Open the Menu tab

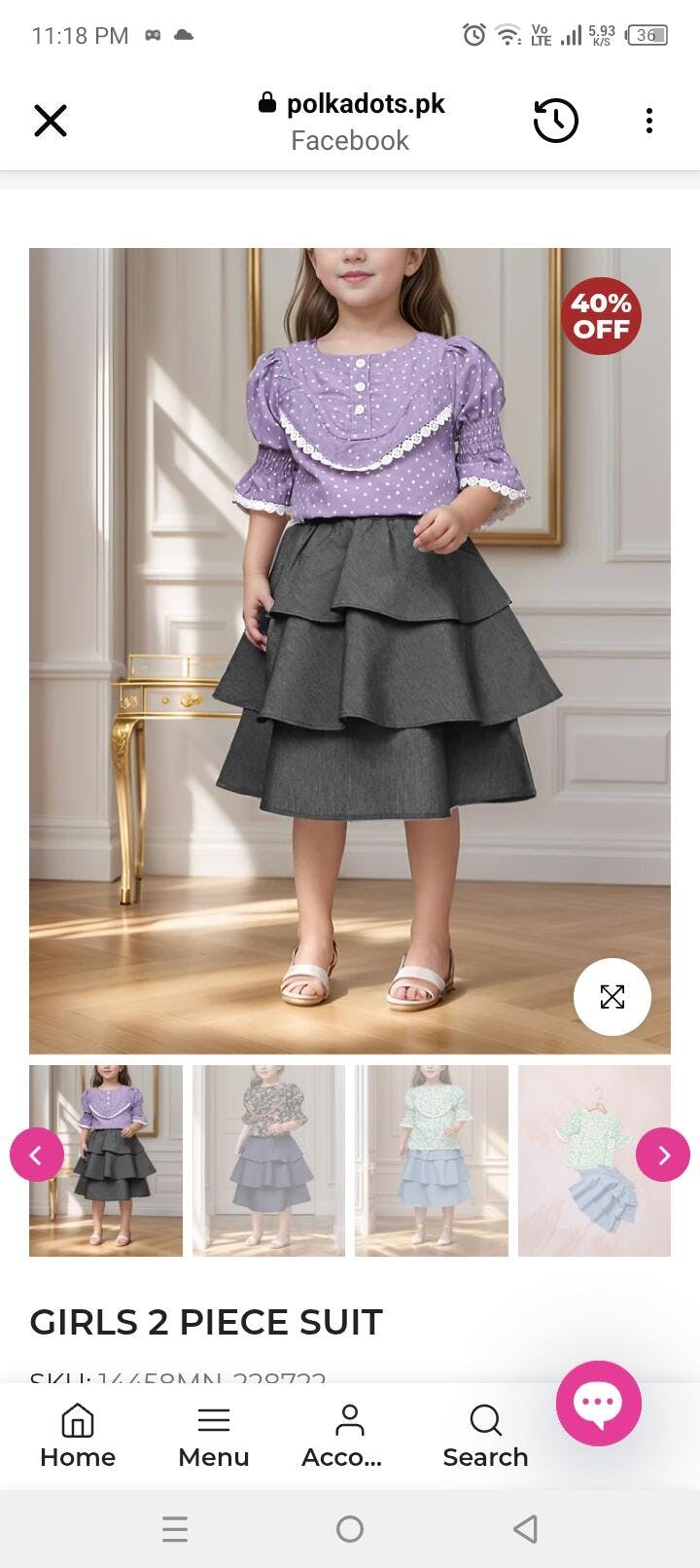pos(214,1436)
